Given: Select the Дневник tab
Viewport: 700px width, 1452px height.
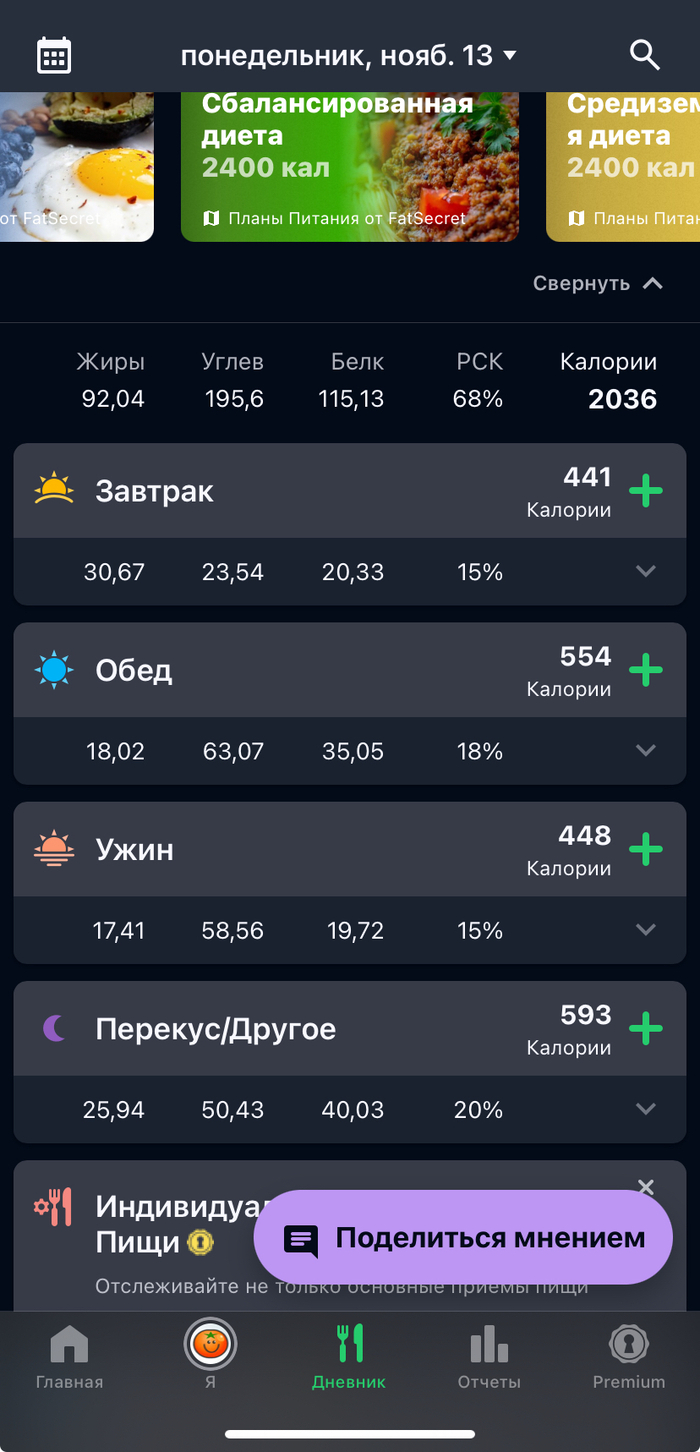Looking at the screenshot, I should [x=349, y=1355].
